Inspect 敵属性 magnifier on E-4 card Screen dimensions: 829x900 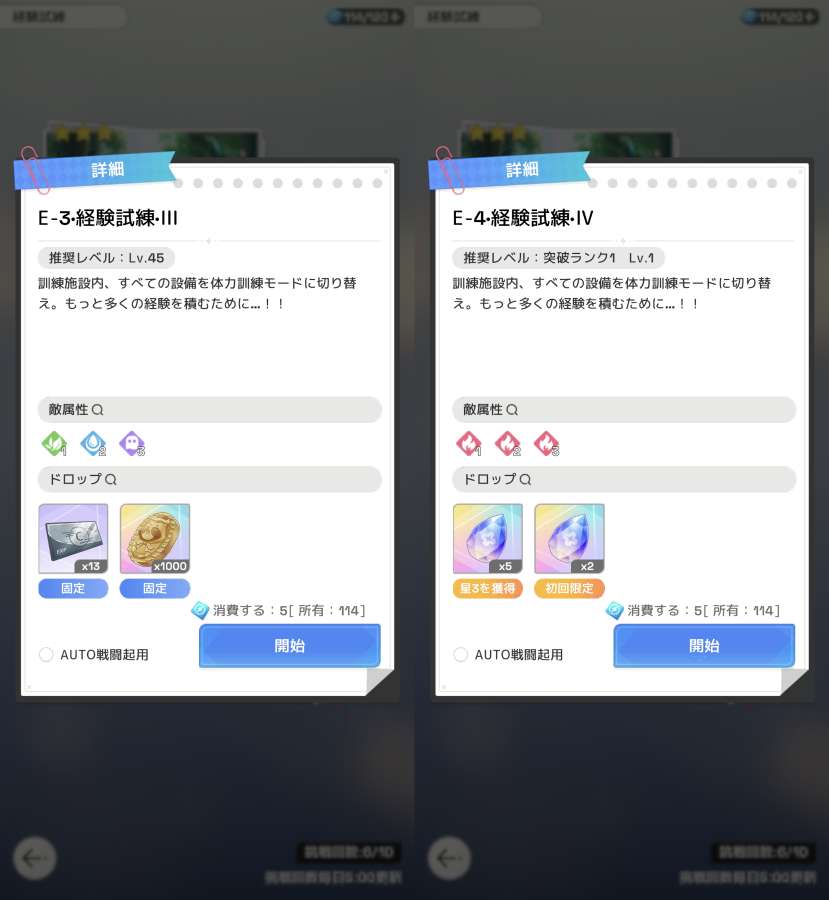click(512, 410)
